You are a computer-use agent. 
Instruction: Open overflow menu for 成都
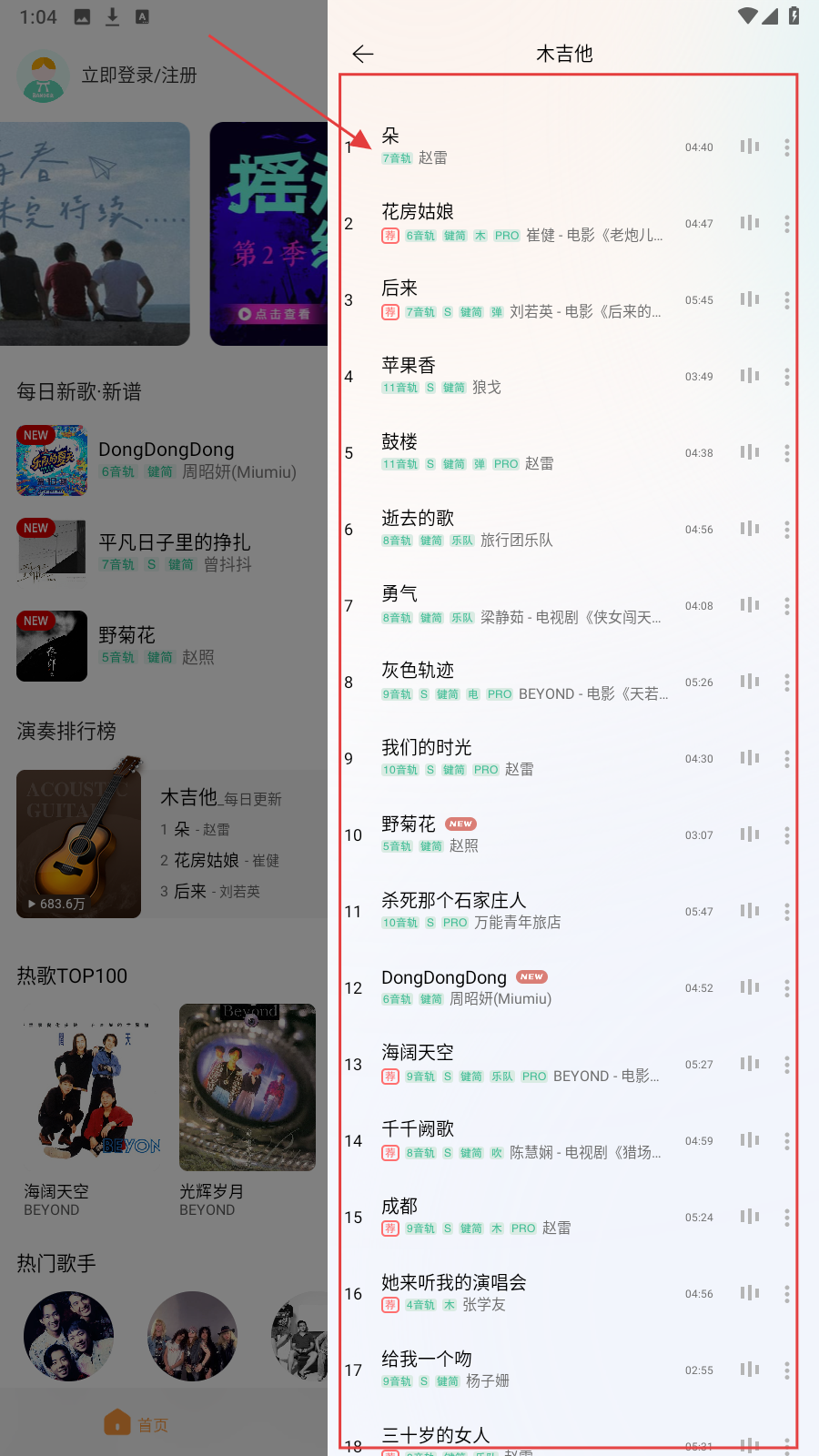pos(786,1217)
